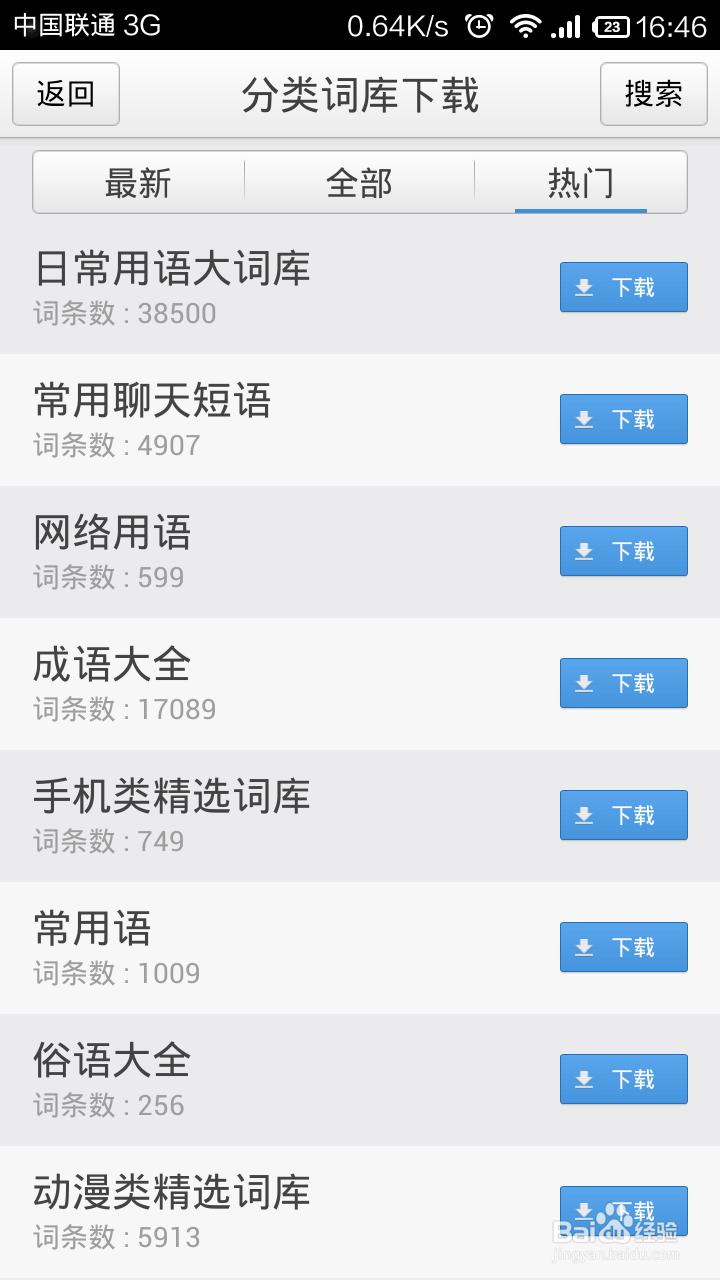Open 搜索 to search dictionaries

pyautogui.click(x=654, y=94)
